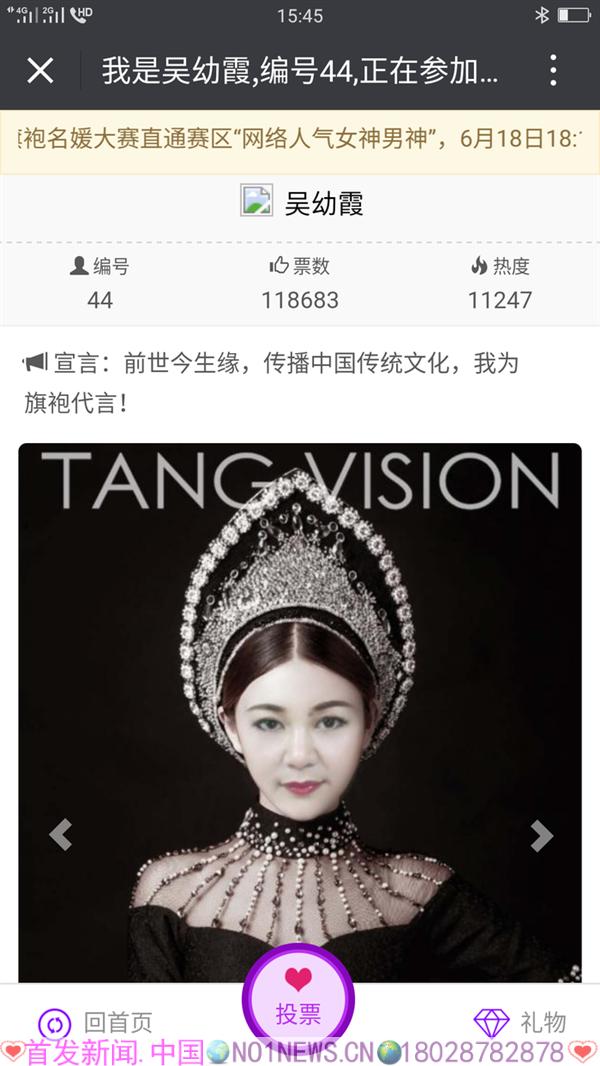Open the 礼物 gifts section
The height and width of the screenshot is (1066, 600).
click(x=520, y=1023)
